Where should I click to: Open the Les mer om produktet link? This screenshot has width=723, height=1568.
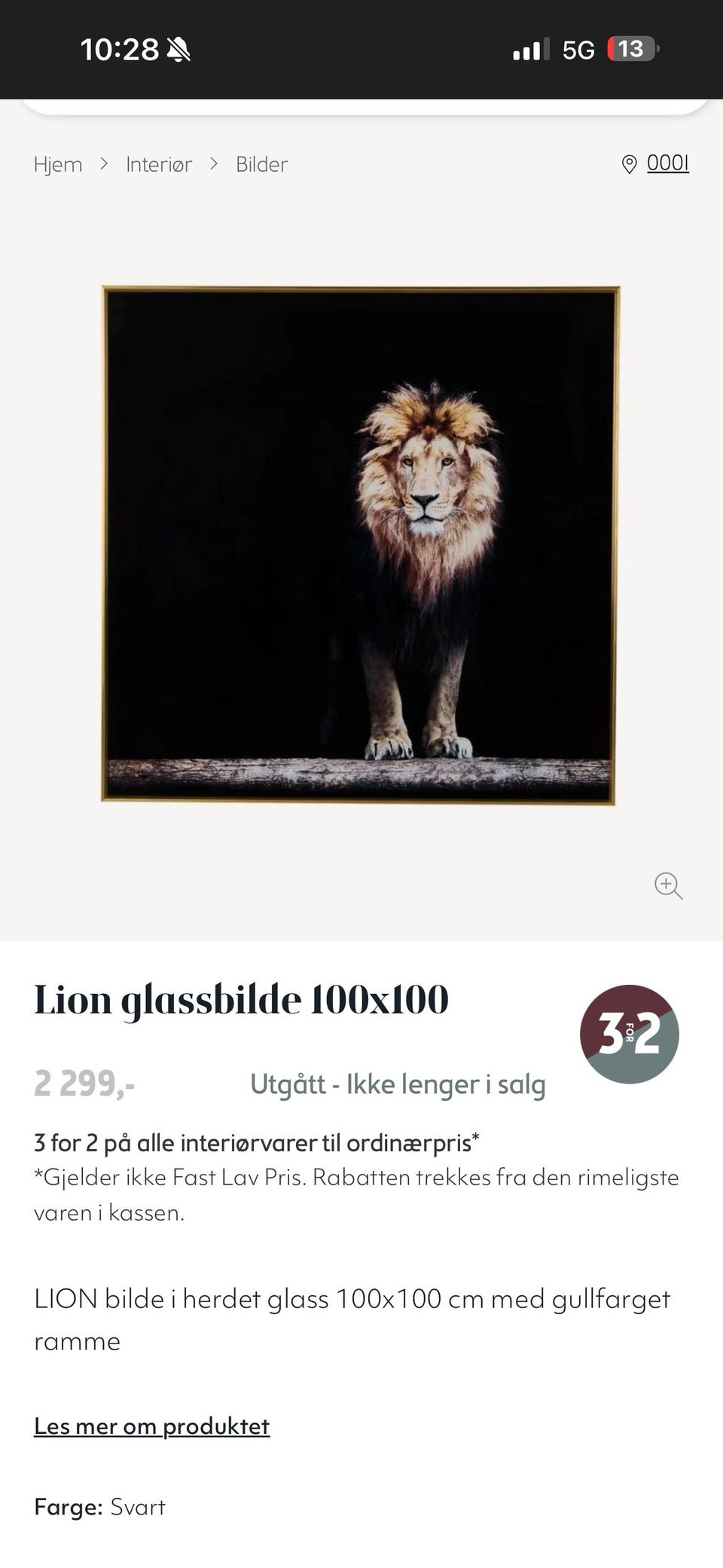[151, 1426]
